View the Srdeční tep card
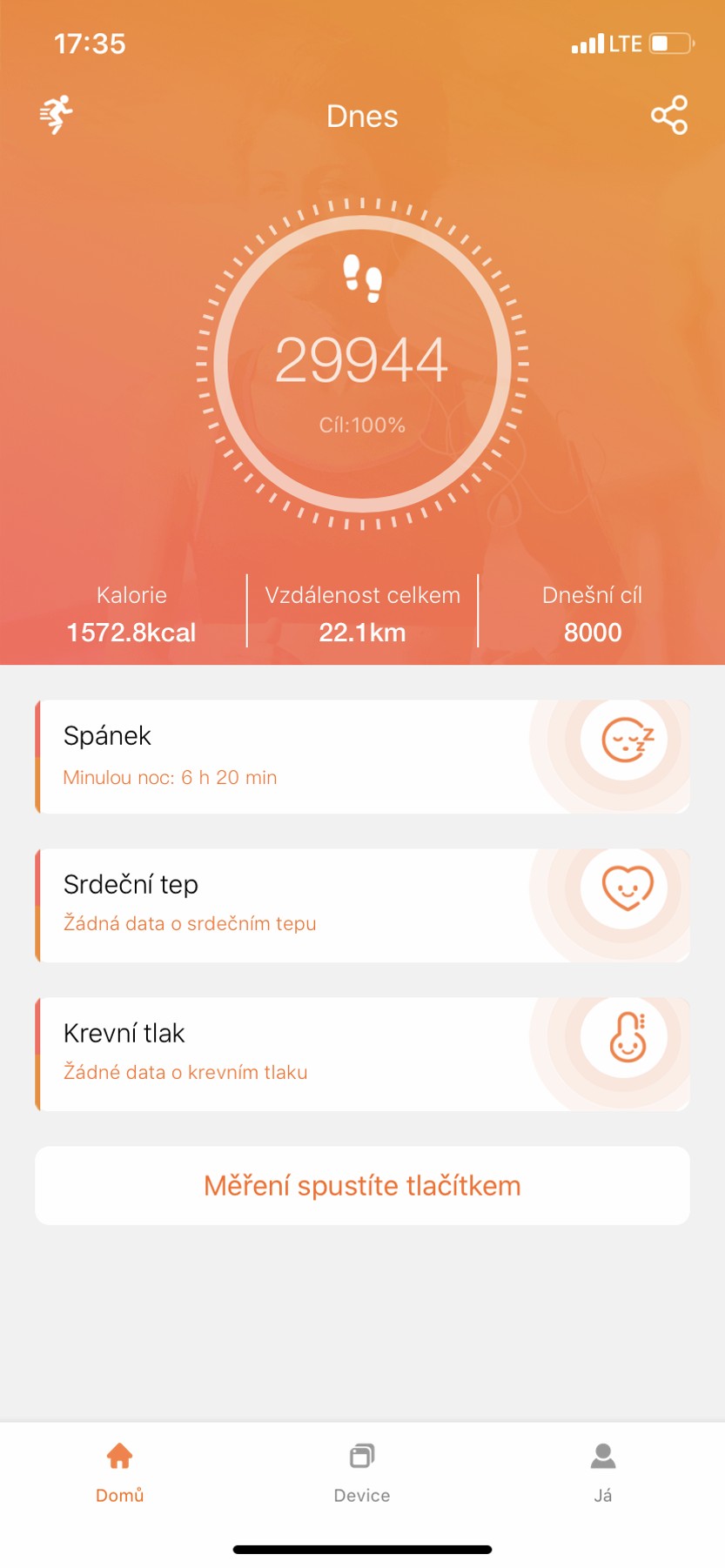Viewport: 725px width, 1568px height. coord(362,905)
